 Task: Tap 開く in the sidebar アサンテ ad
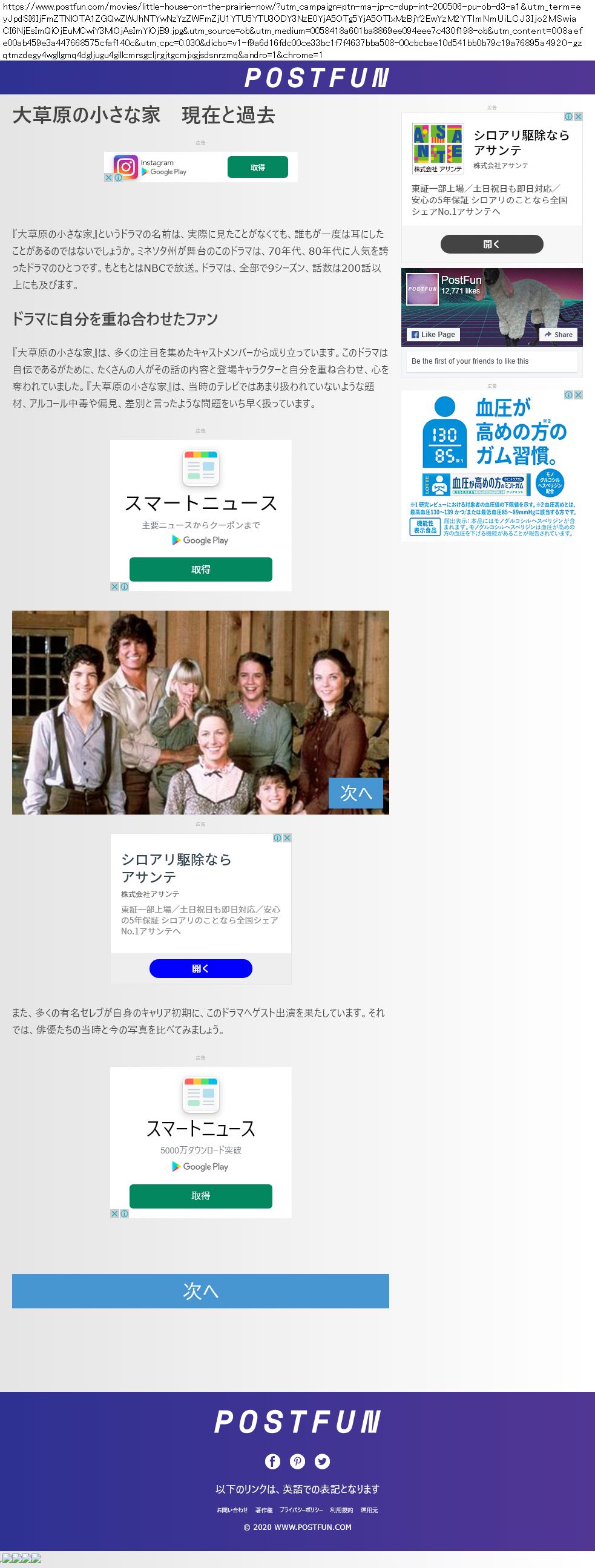pos(491,244)
